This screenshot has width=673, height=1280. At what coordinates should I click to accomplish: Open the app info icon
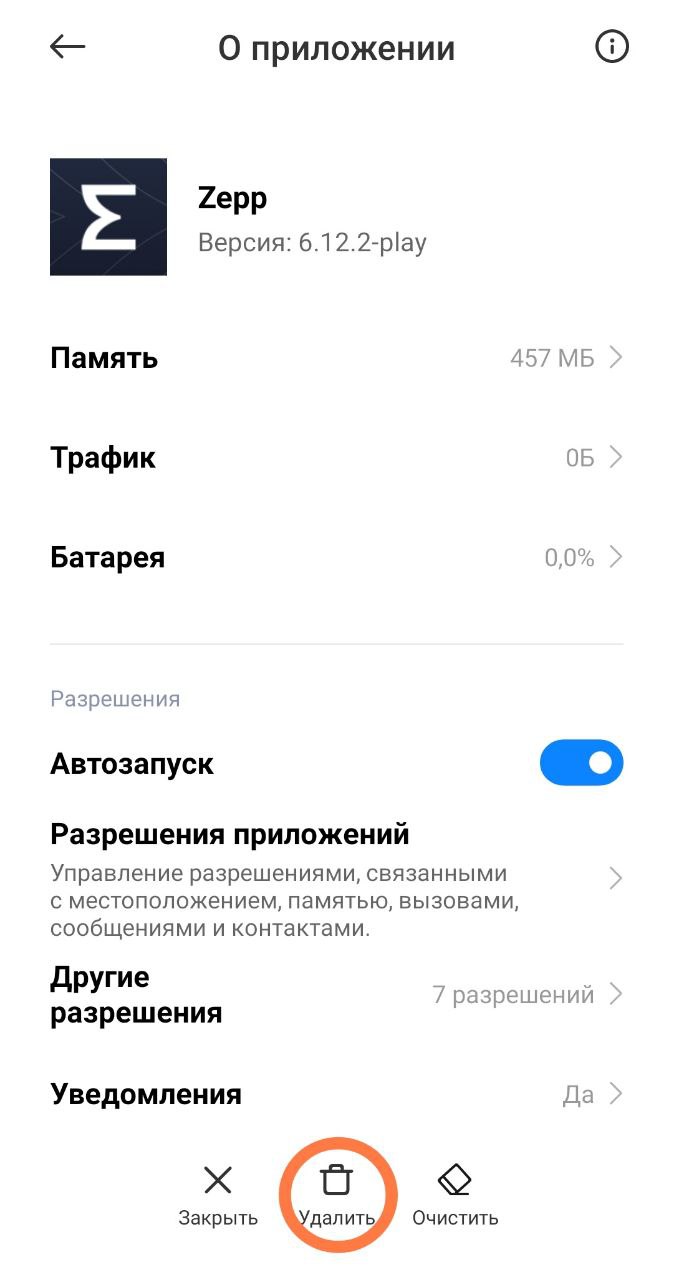pos(612,47)
